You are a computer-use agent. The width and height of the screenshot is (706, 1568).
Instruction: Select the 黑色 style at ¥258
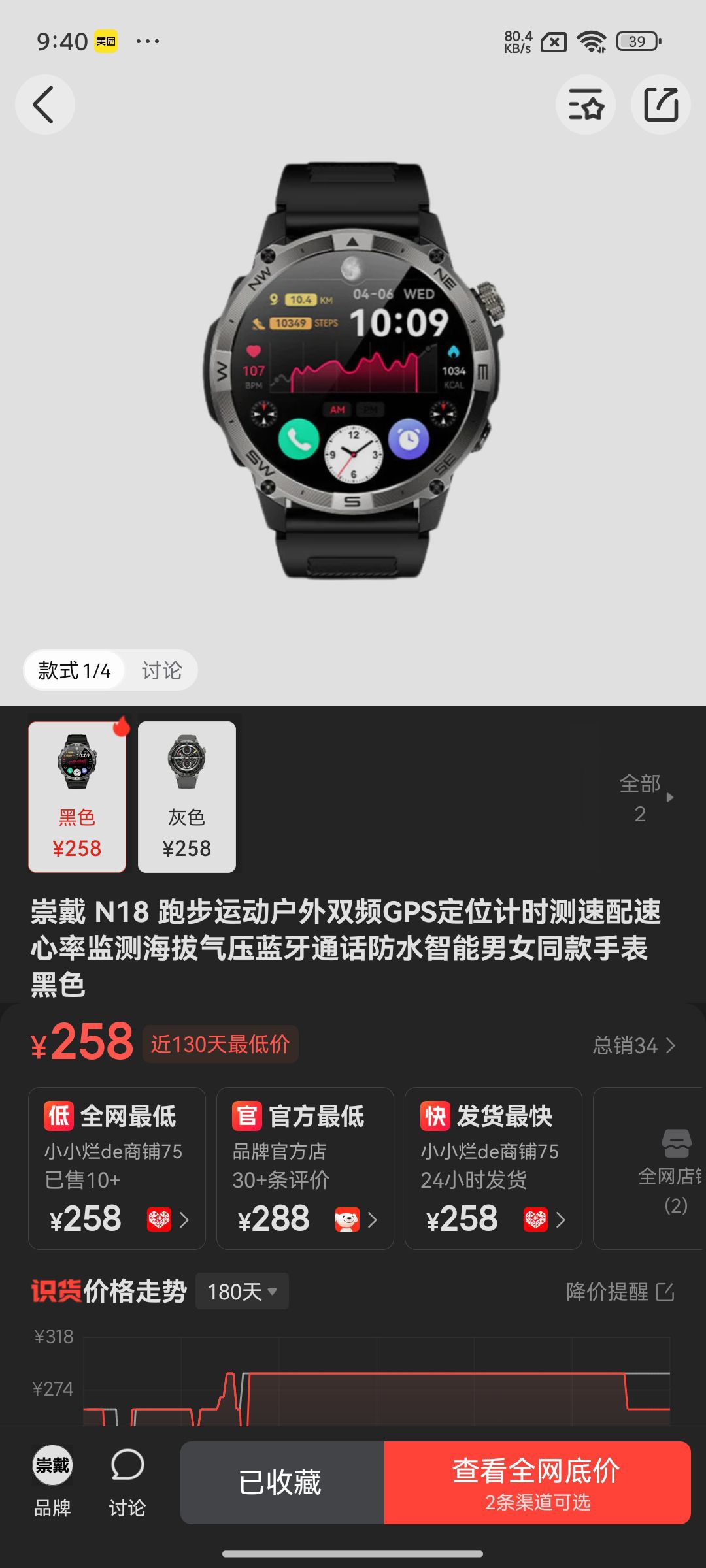click(77, 796)
